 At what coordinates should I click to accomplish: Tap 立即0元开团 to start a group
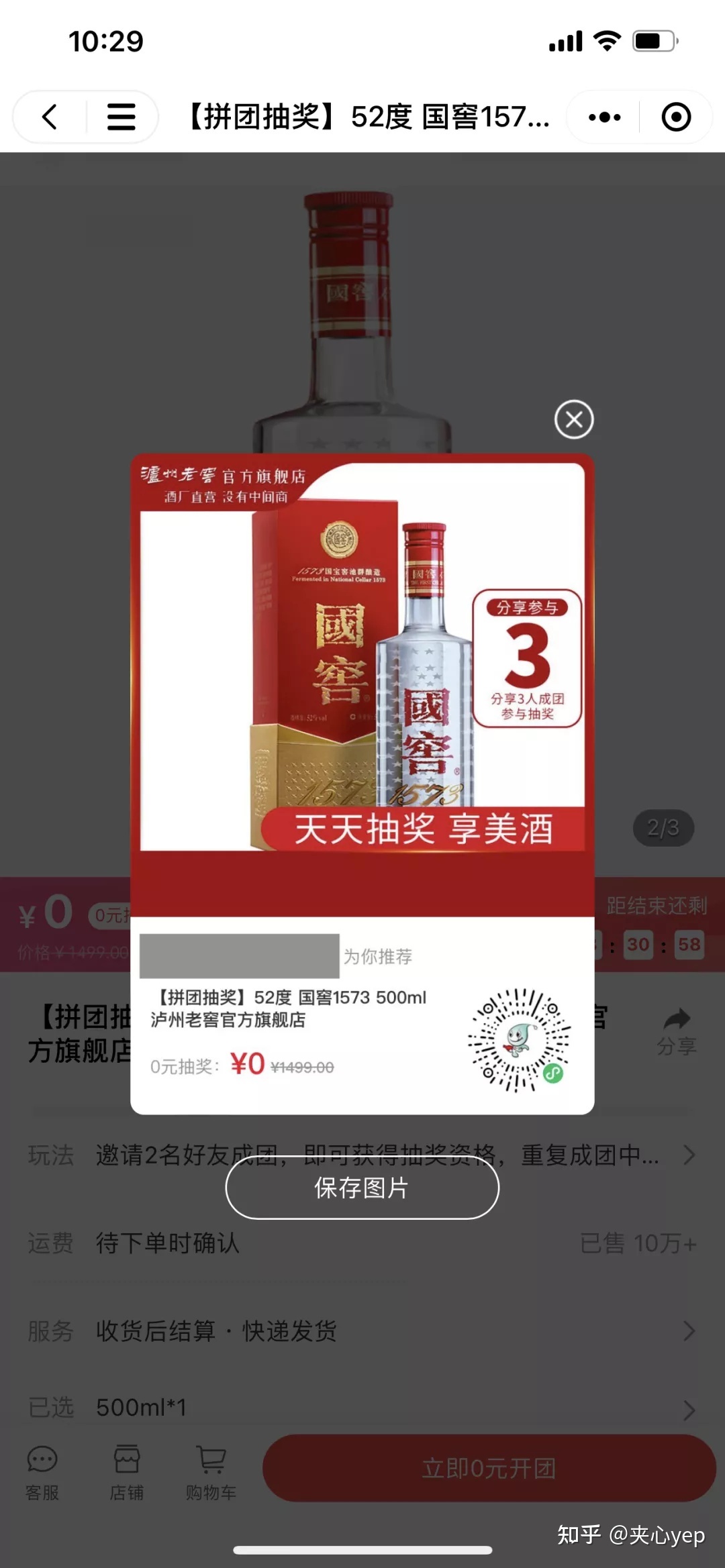click(x=489, y=1468)
